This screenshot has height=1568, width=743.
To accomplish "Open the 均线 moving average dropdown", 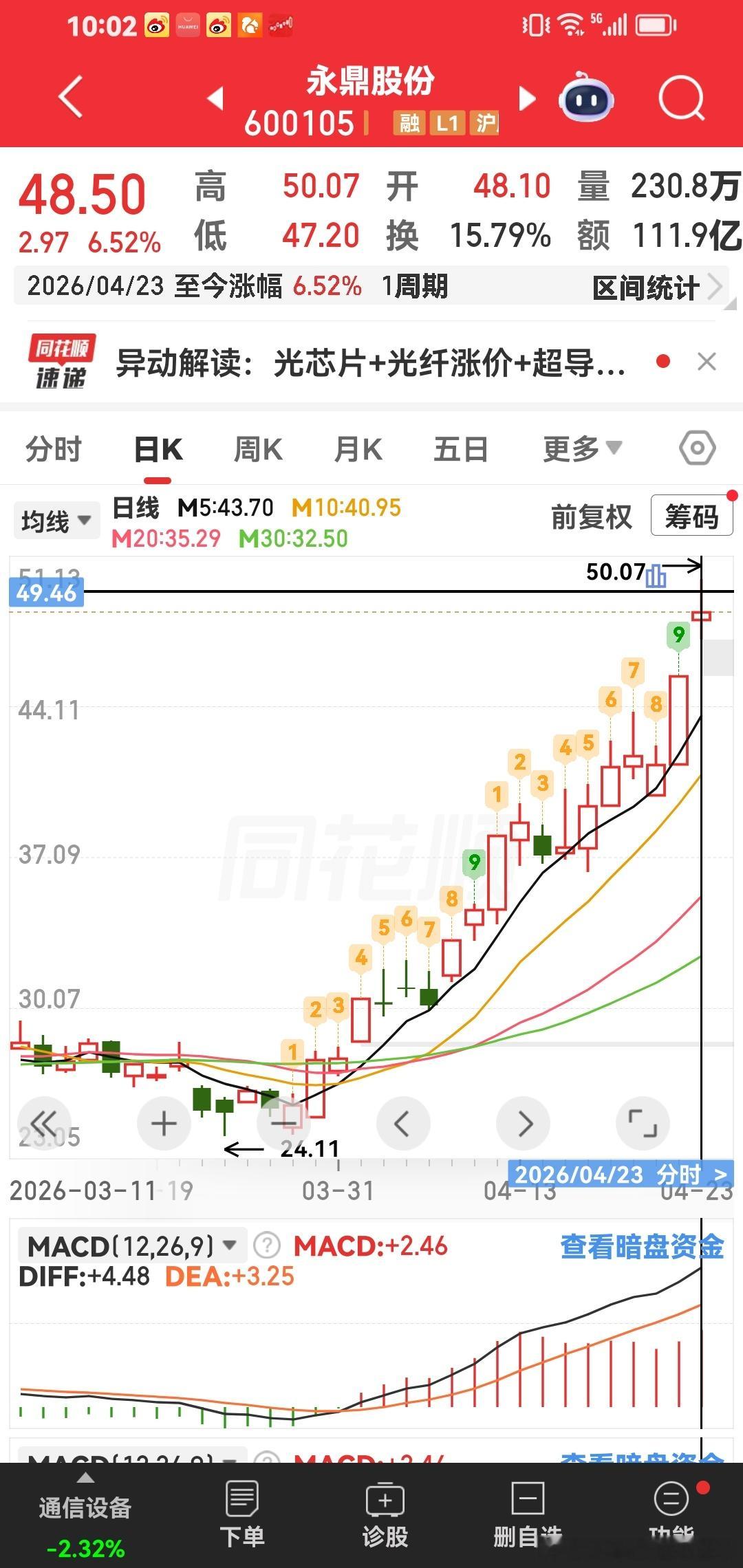I will [x=55, y=519].
